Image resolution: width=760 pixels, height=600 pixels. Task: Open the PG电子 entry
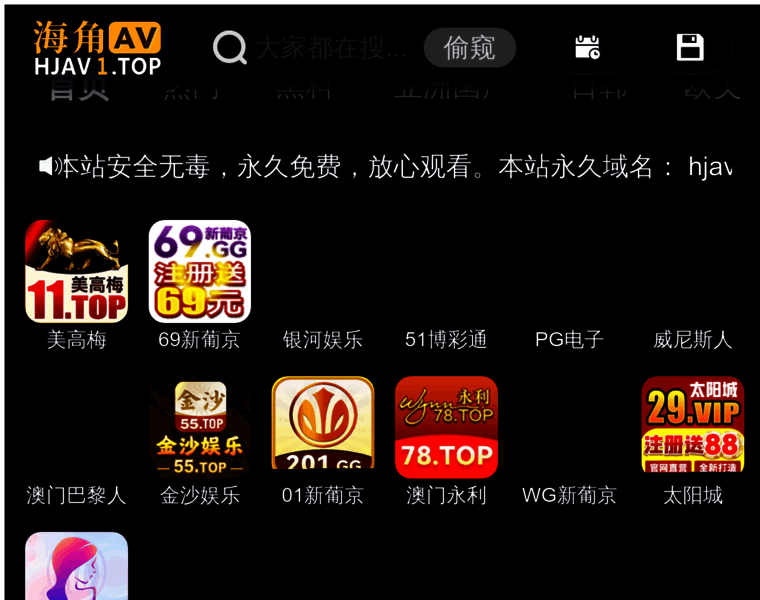(569, 339)
